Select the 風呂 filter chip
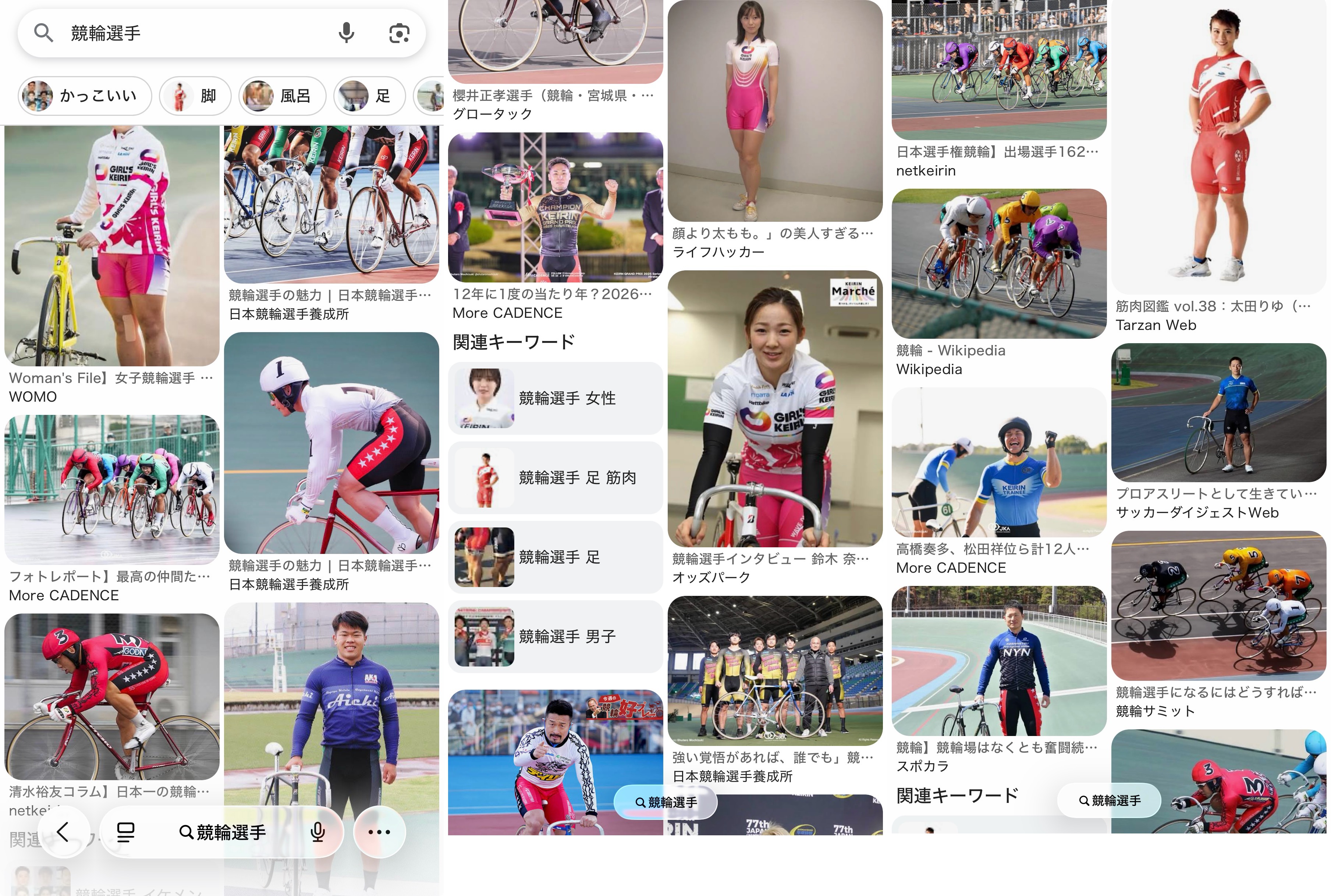1331x896 pixels. pos(282,95)
